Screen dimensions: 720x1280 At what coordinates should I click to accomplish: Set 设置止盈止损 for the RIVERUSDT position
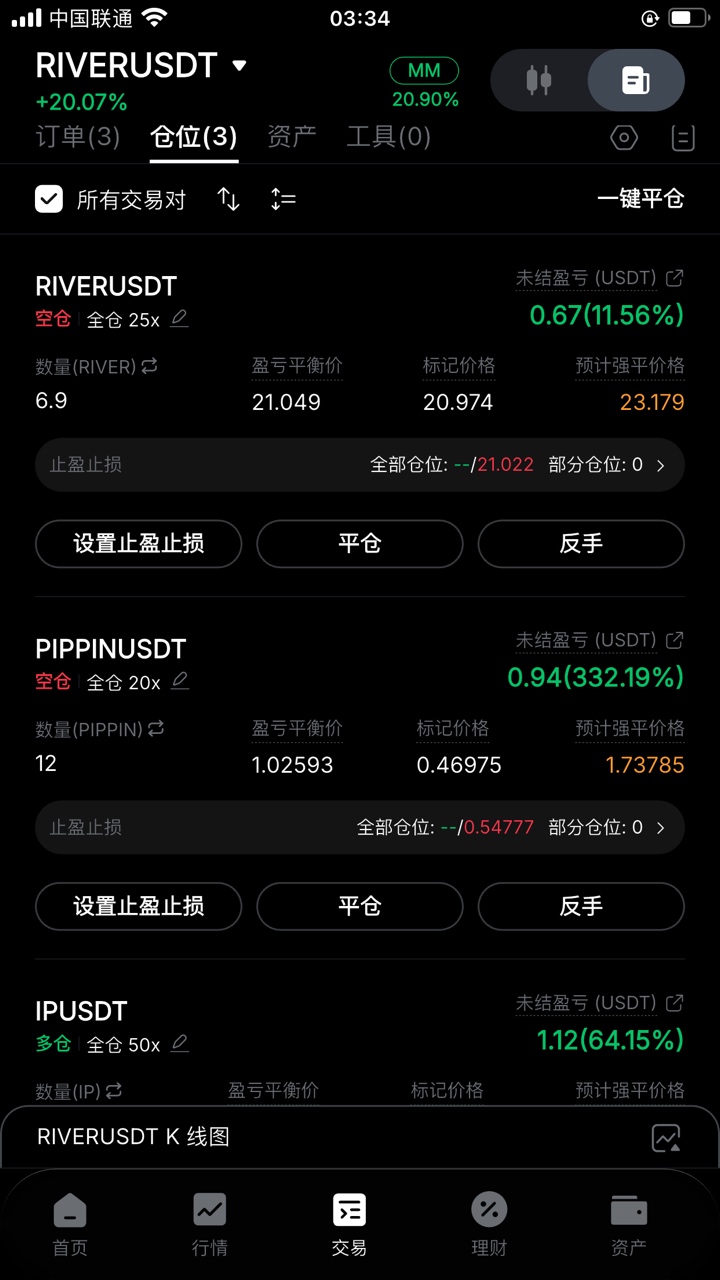pos(138,544)
